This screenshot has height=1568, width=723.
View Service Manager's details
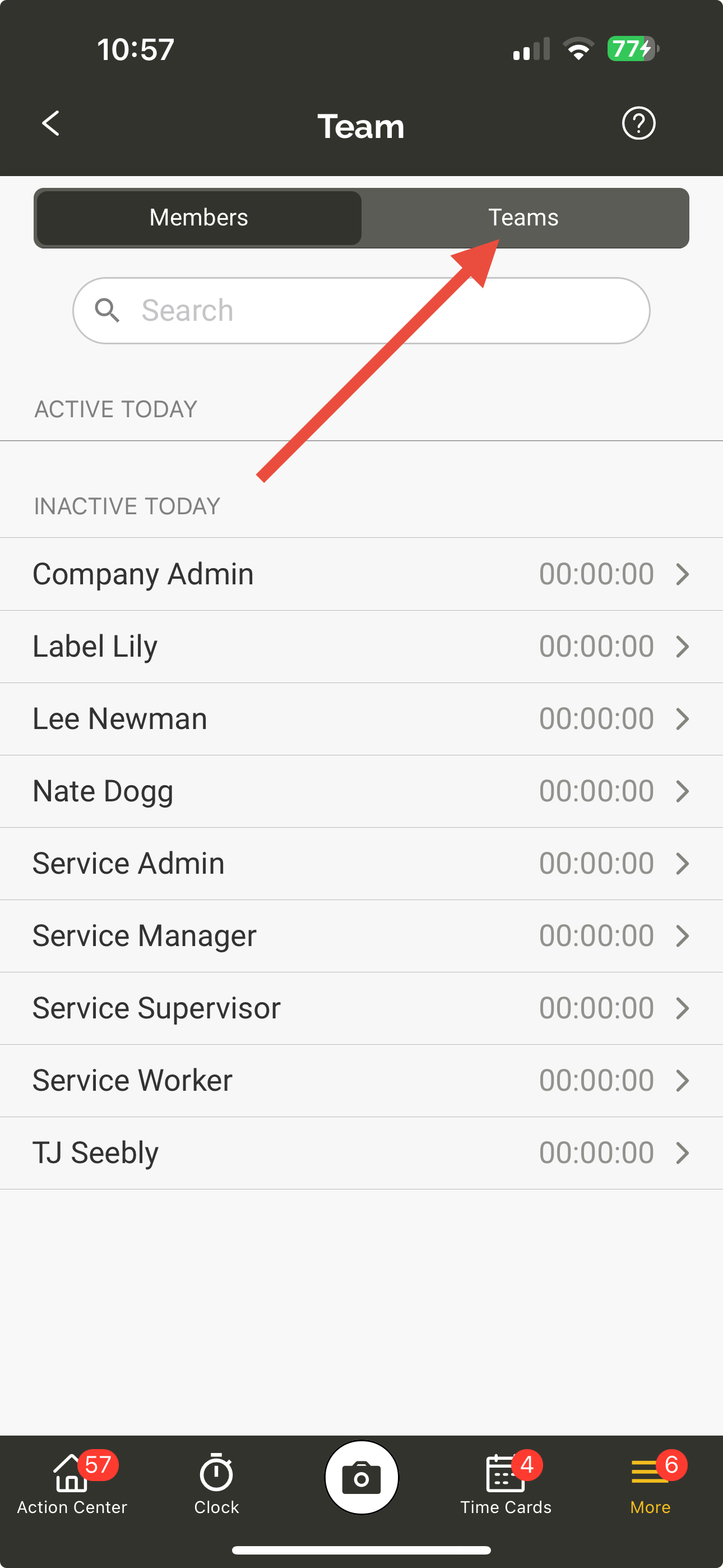[361, 936]
